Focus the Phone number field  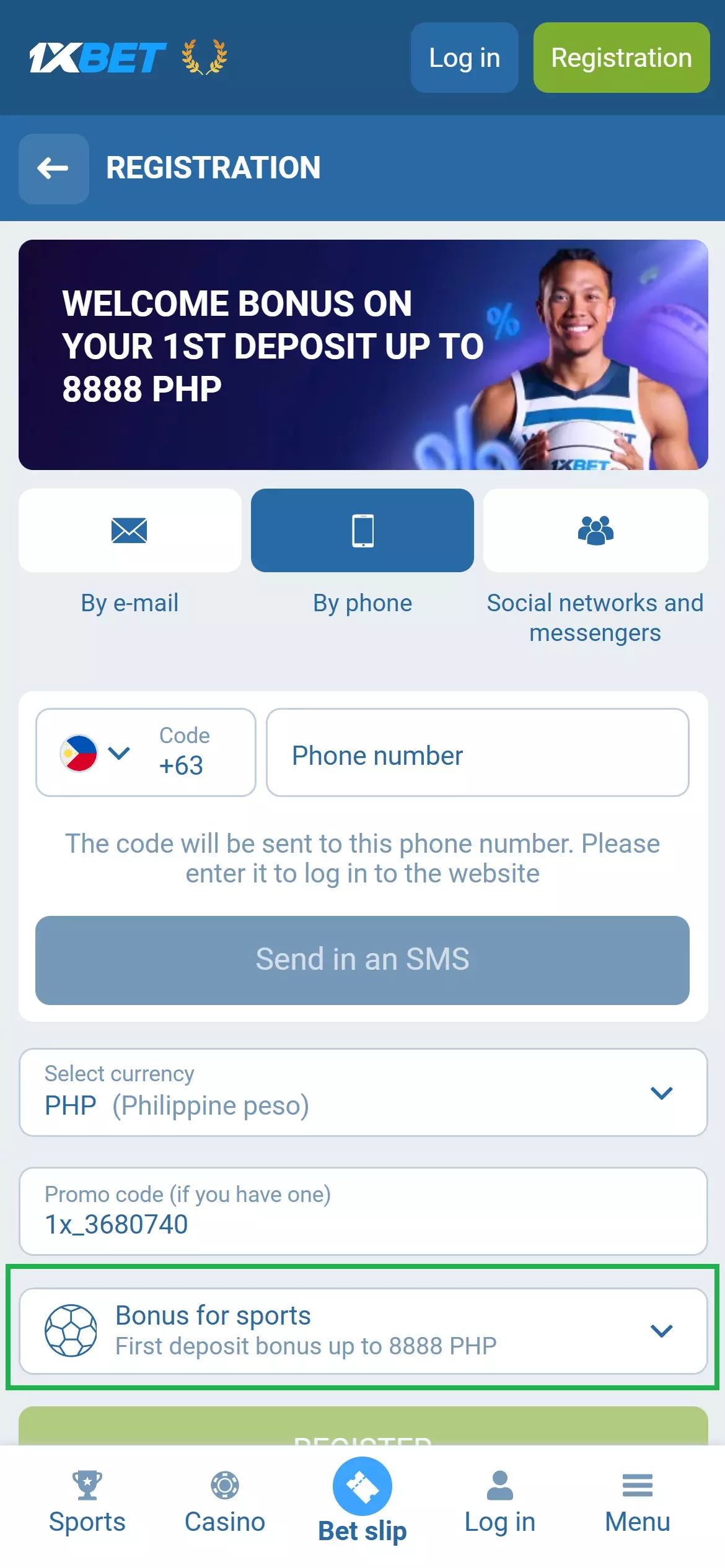point(477,752)
